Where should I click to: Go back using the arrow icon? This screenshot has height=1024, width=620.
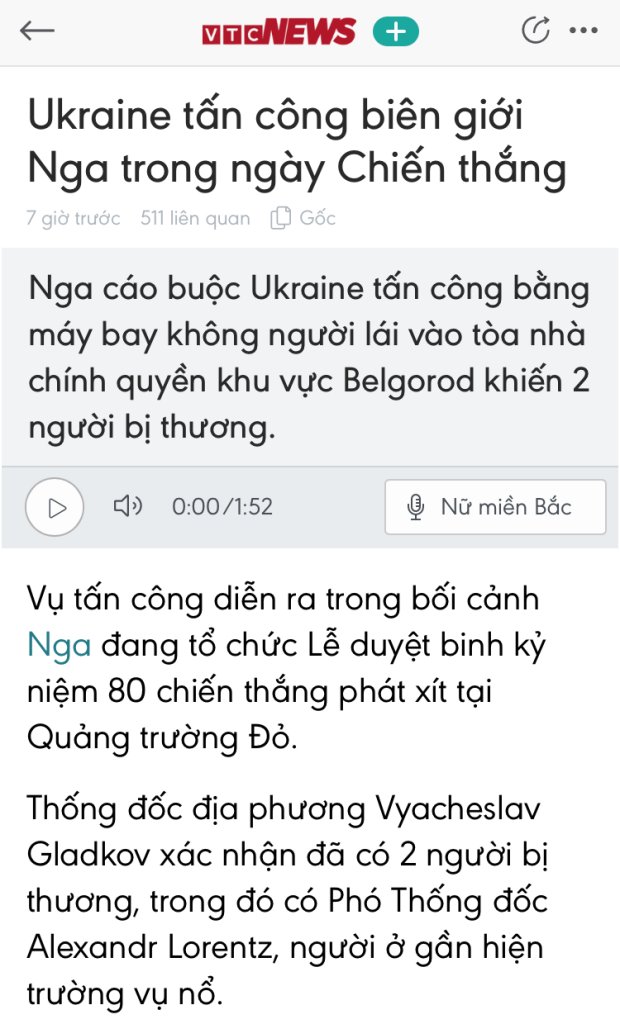pos(37,31)
